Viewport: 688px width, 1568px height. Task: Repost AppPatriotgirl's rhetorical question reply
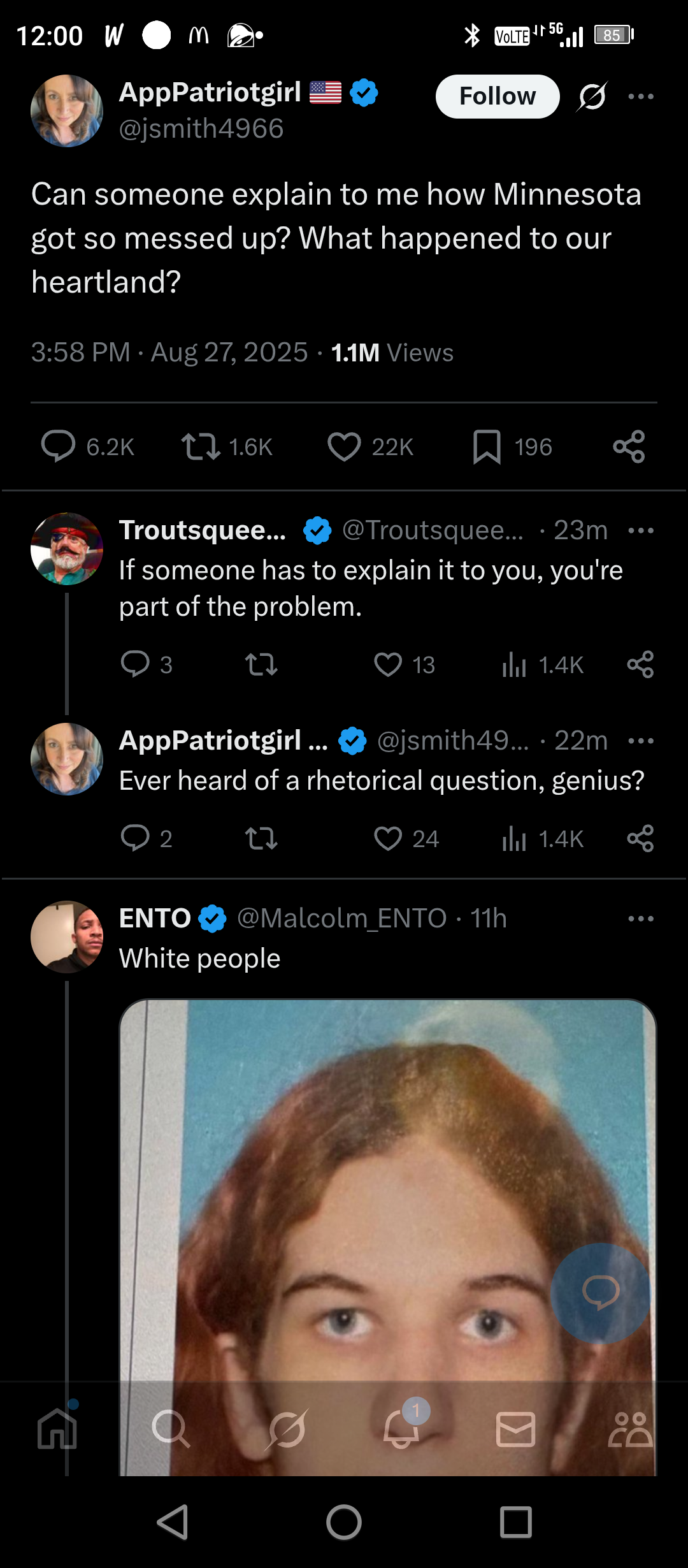pyautogui.click(x=261, y=838)
